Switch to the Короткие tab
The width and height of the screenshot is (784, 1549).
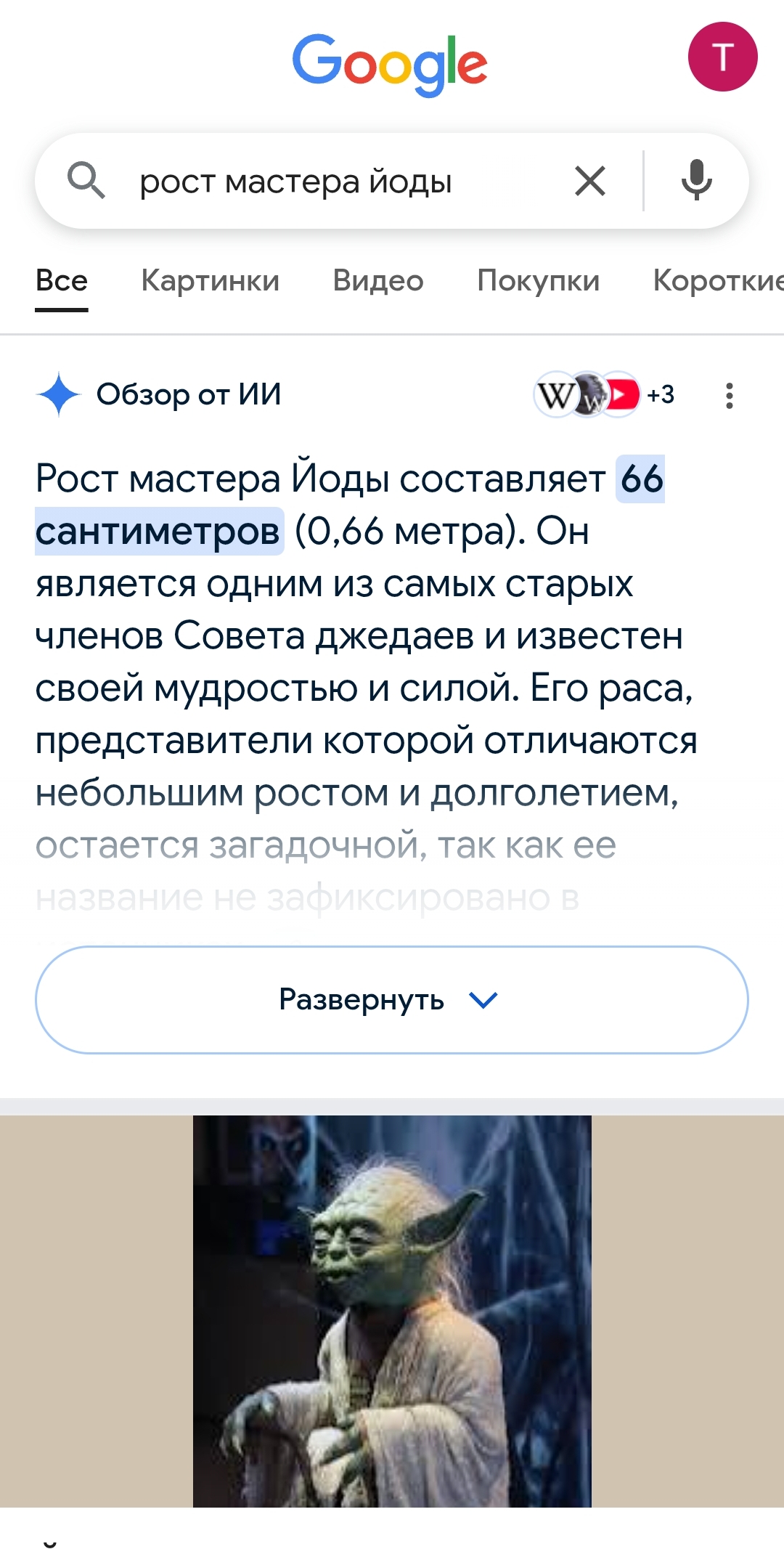[x=718, y=281]
